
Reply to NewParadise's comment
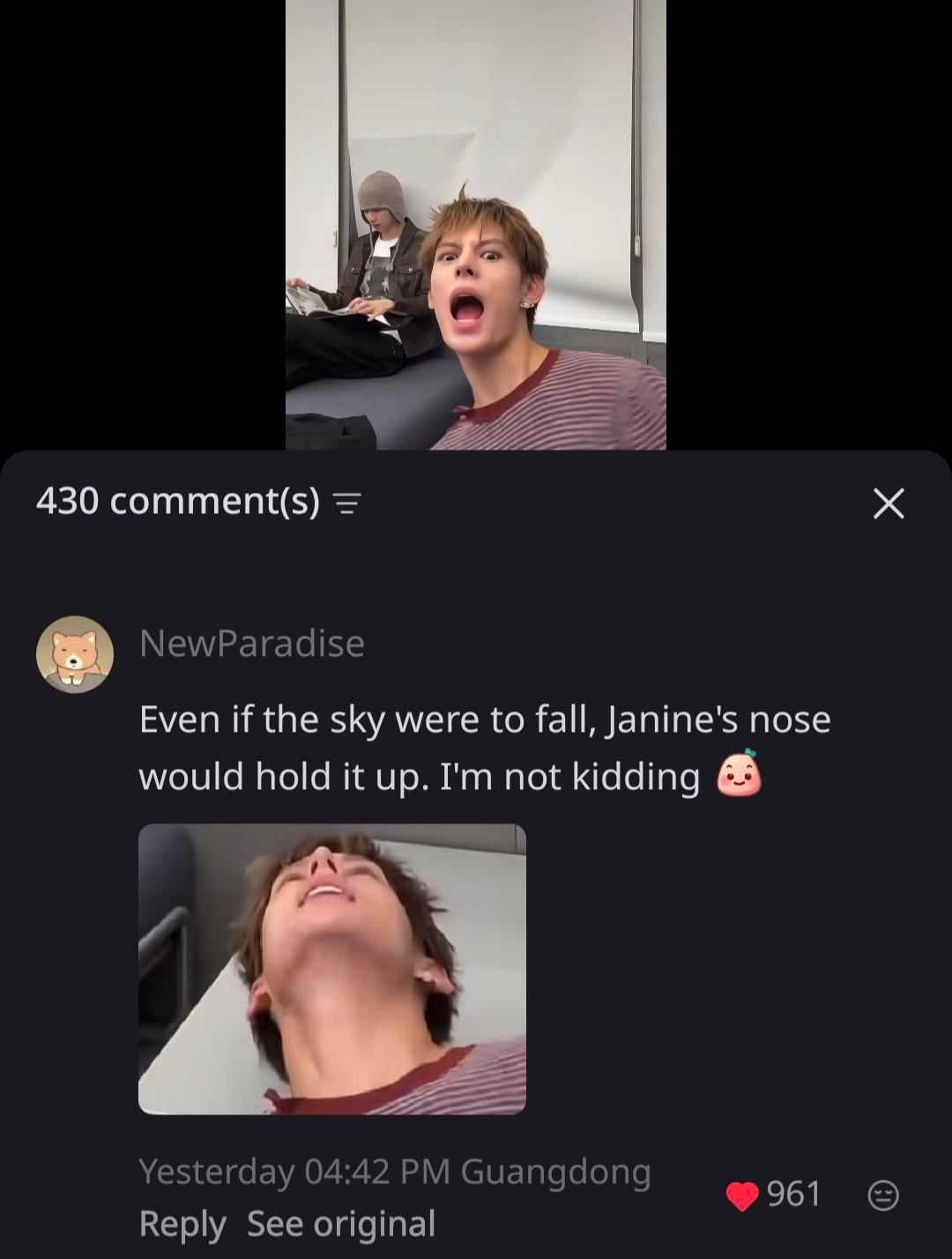tap(182, 1224)
